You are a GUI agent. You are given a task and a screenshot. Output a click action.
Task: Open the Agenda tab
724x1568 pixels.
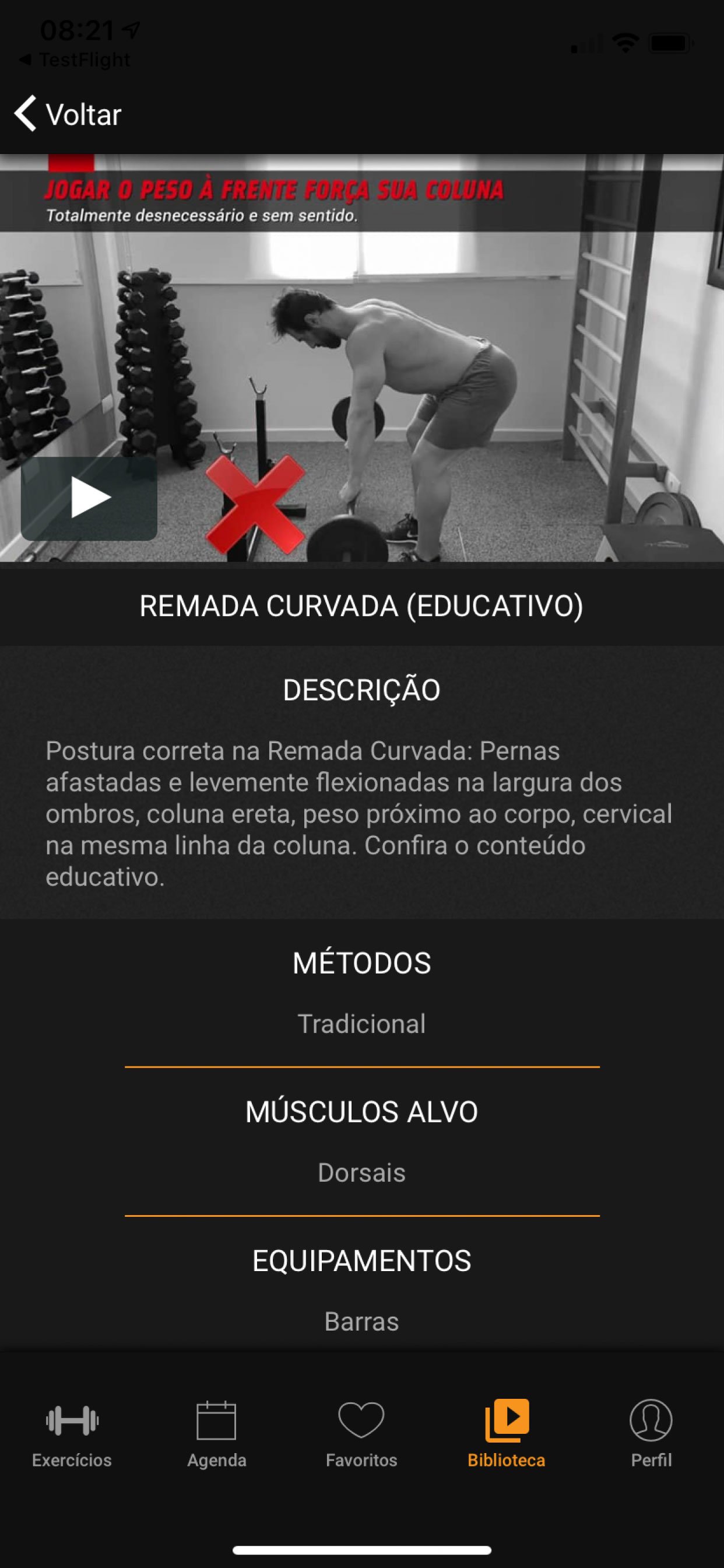tap(217, 1434)
